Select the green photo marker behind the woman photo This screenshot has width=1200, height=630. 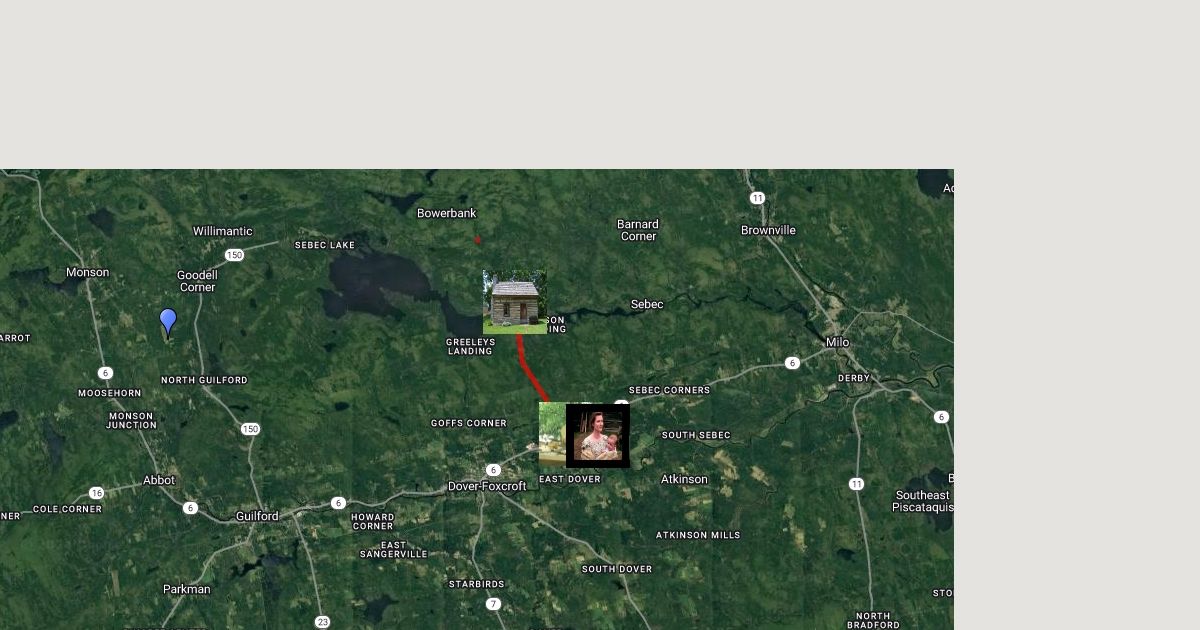[x=552, y=435]
